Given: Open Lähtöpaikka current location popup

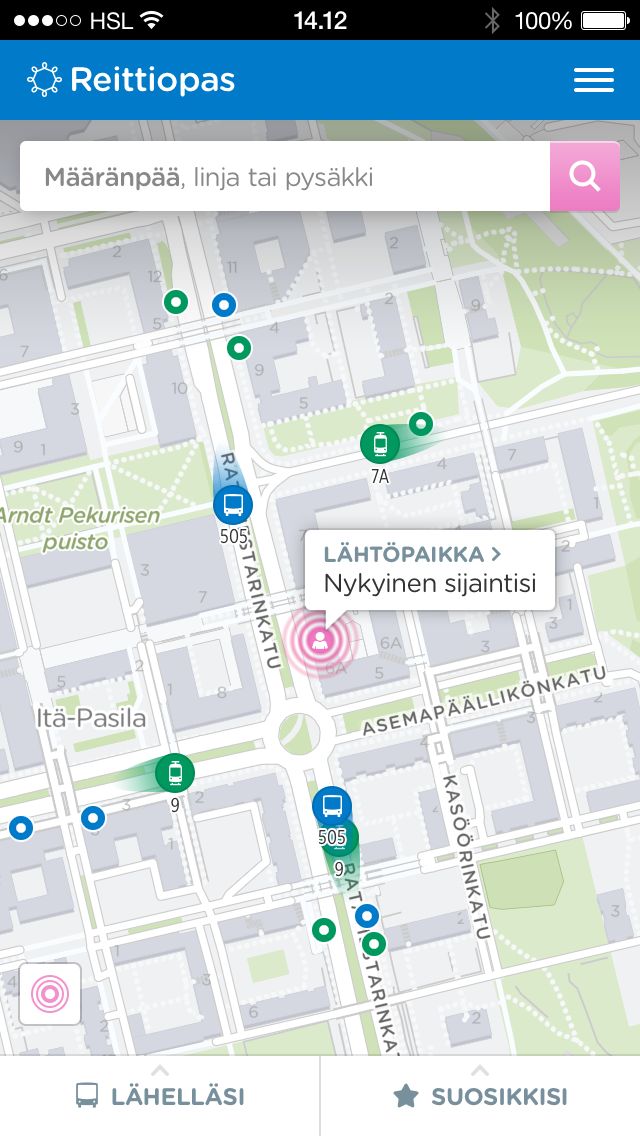Looking at the screenshot, I should (x=430, y=570).
